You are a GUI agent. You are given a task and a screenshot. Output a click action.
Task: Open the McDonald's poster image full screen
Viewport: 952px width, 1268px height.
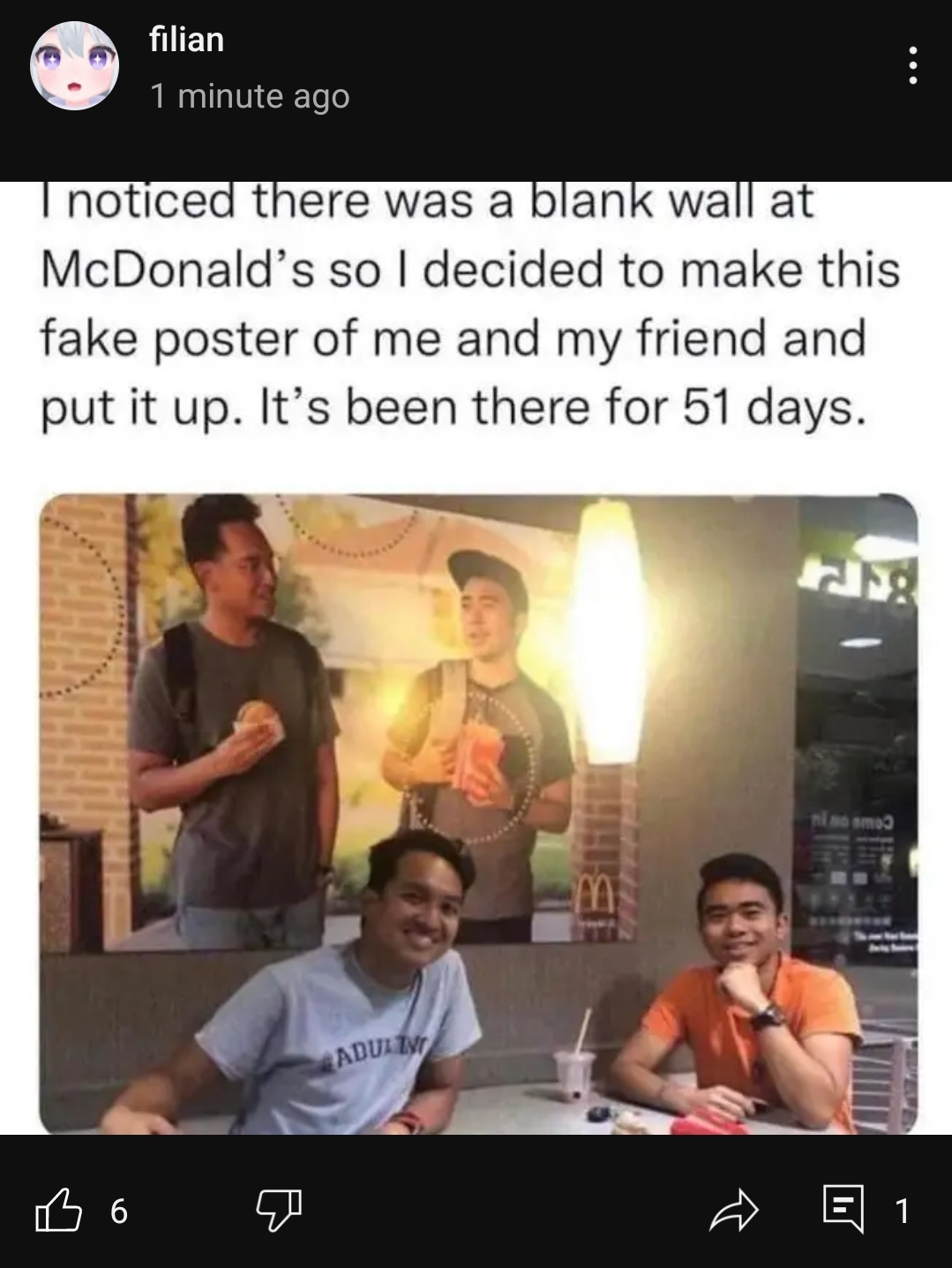[478, 812]
